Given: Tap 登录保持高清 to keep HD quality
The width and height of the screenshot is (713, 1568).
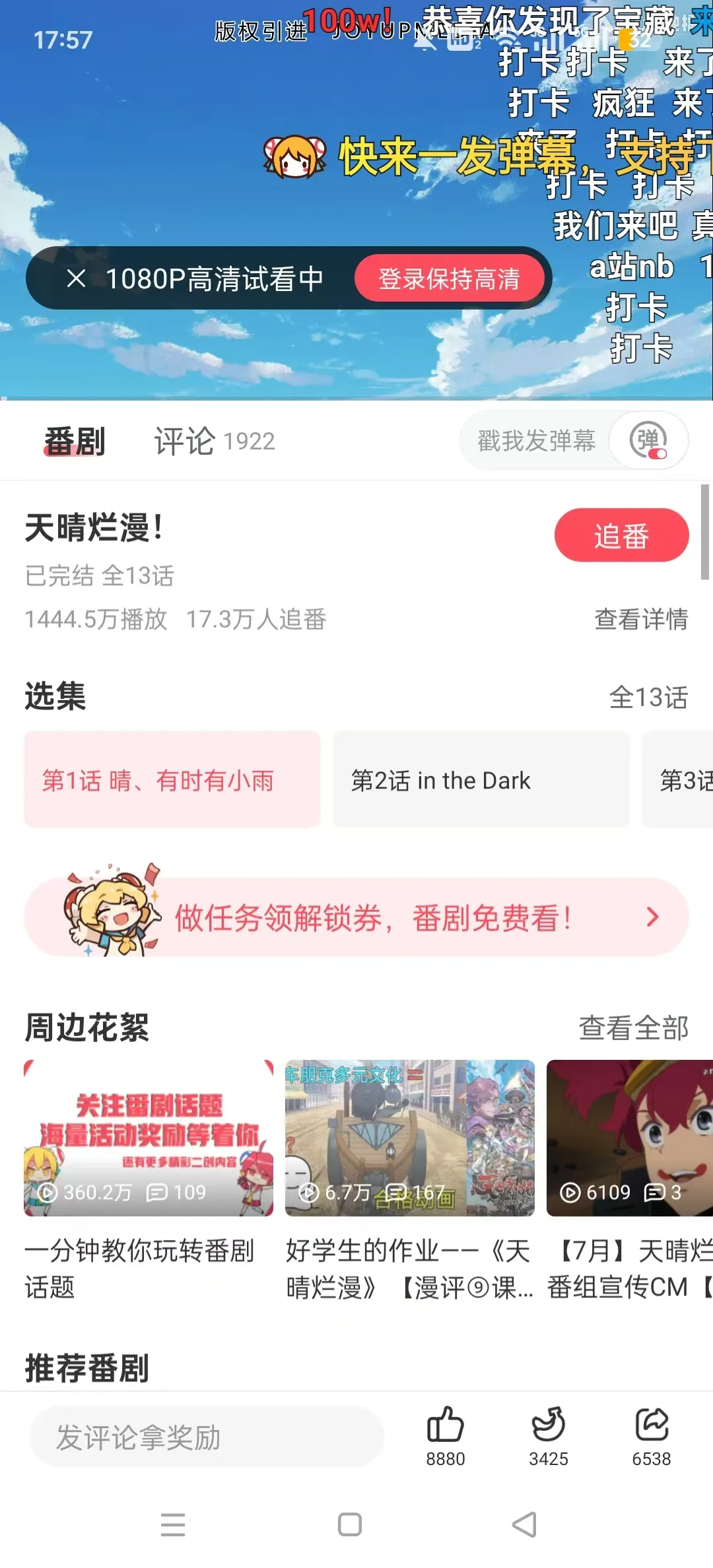Looking at the screenshot, I should pyautogui.click(x=450, y=278).
